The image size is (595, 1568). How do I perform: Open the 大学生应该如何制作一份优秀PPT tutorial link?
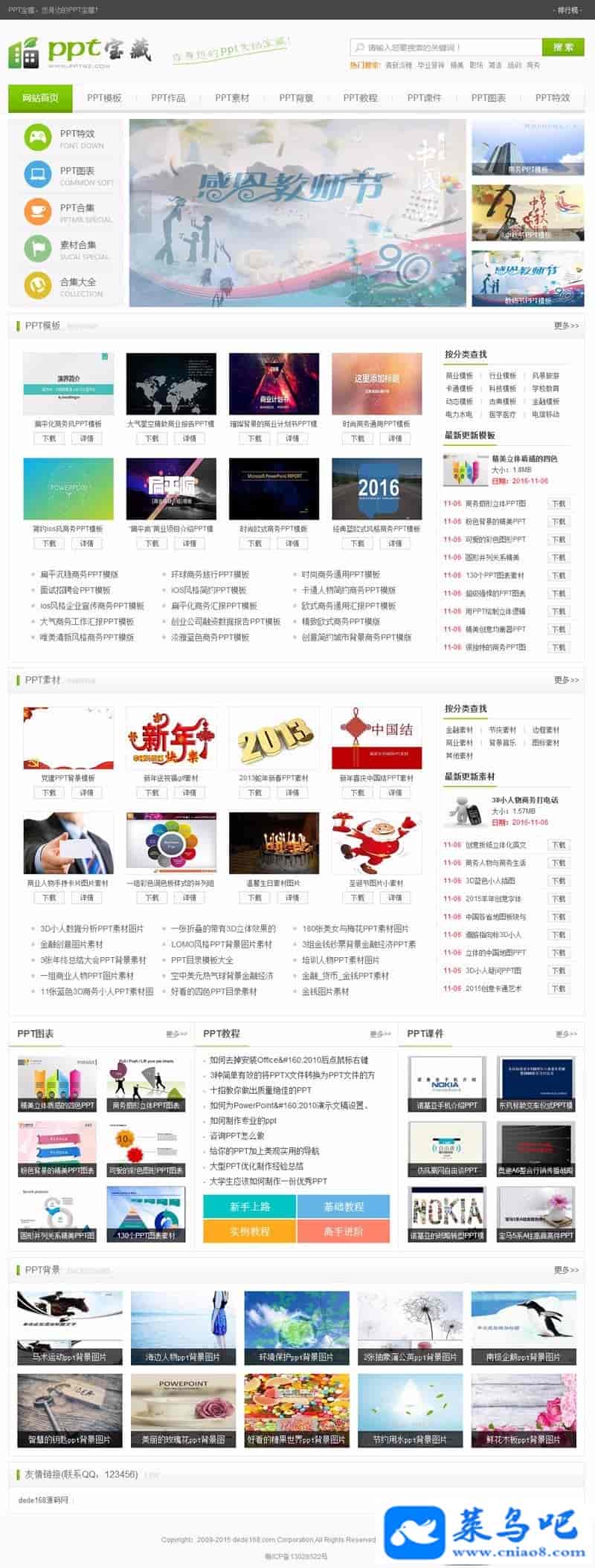(x=268, y=1181)
